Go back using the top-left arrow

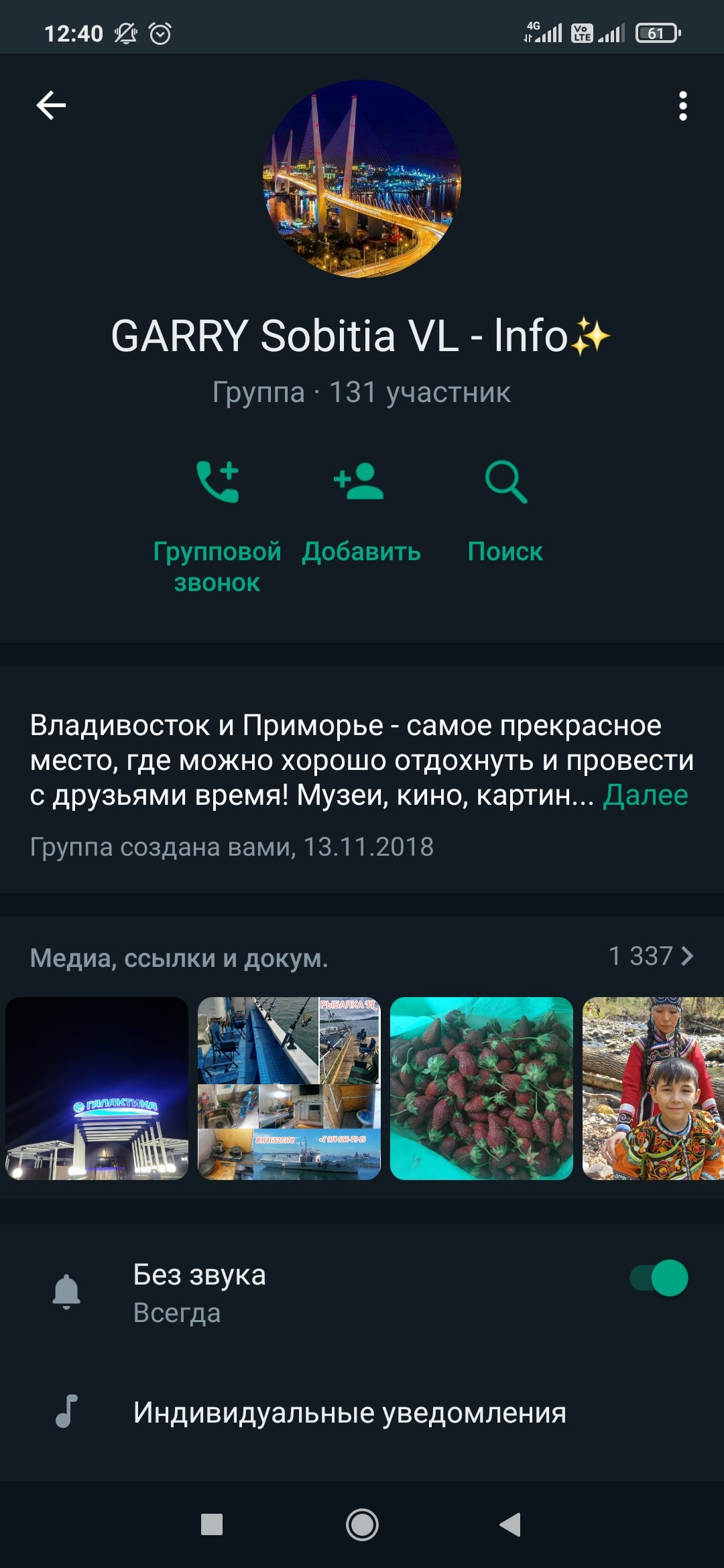click(51, 105)
